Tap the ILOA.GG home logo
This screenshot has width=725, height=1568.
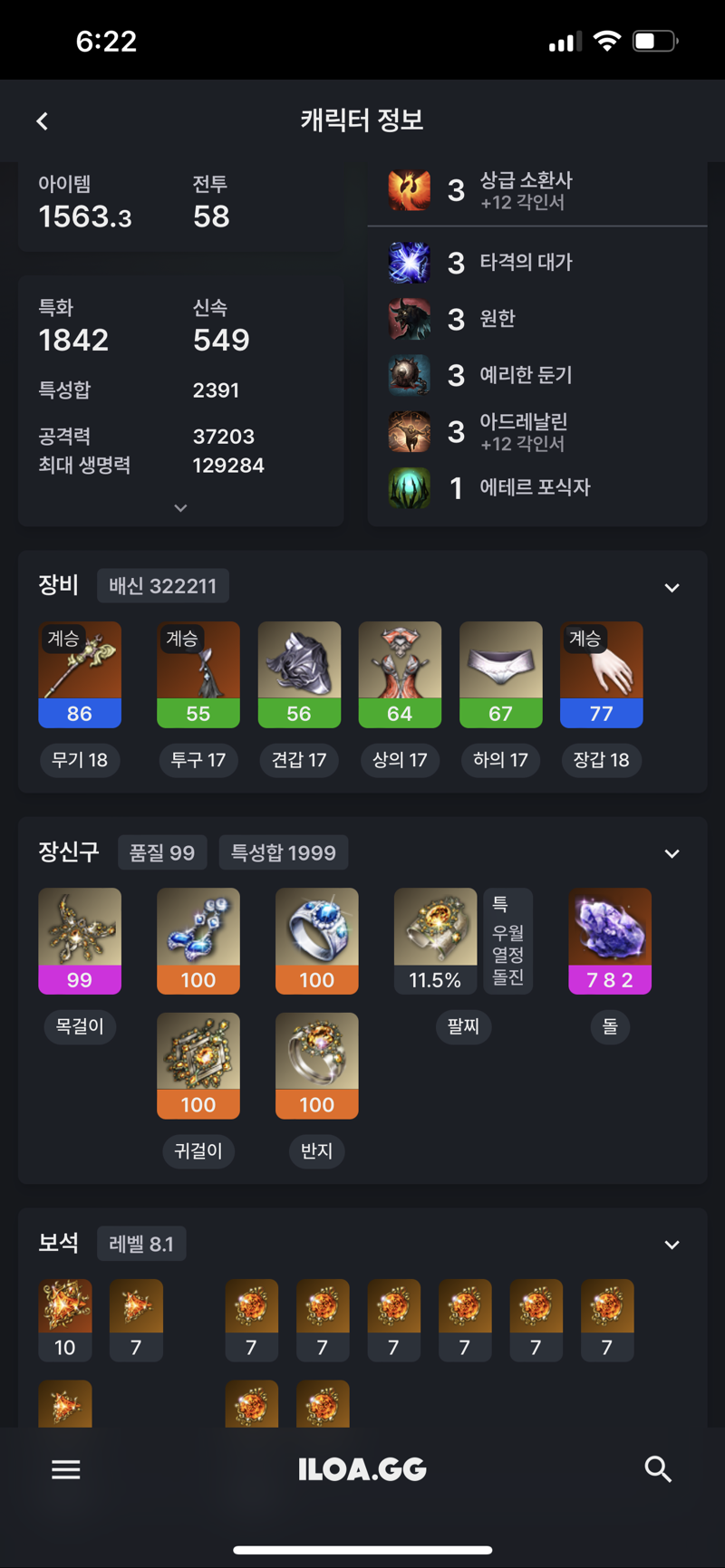pyautogui.click(x=362, y=1469)
